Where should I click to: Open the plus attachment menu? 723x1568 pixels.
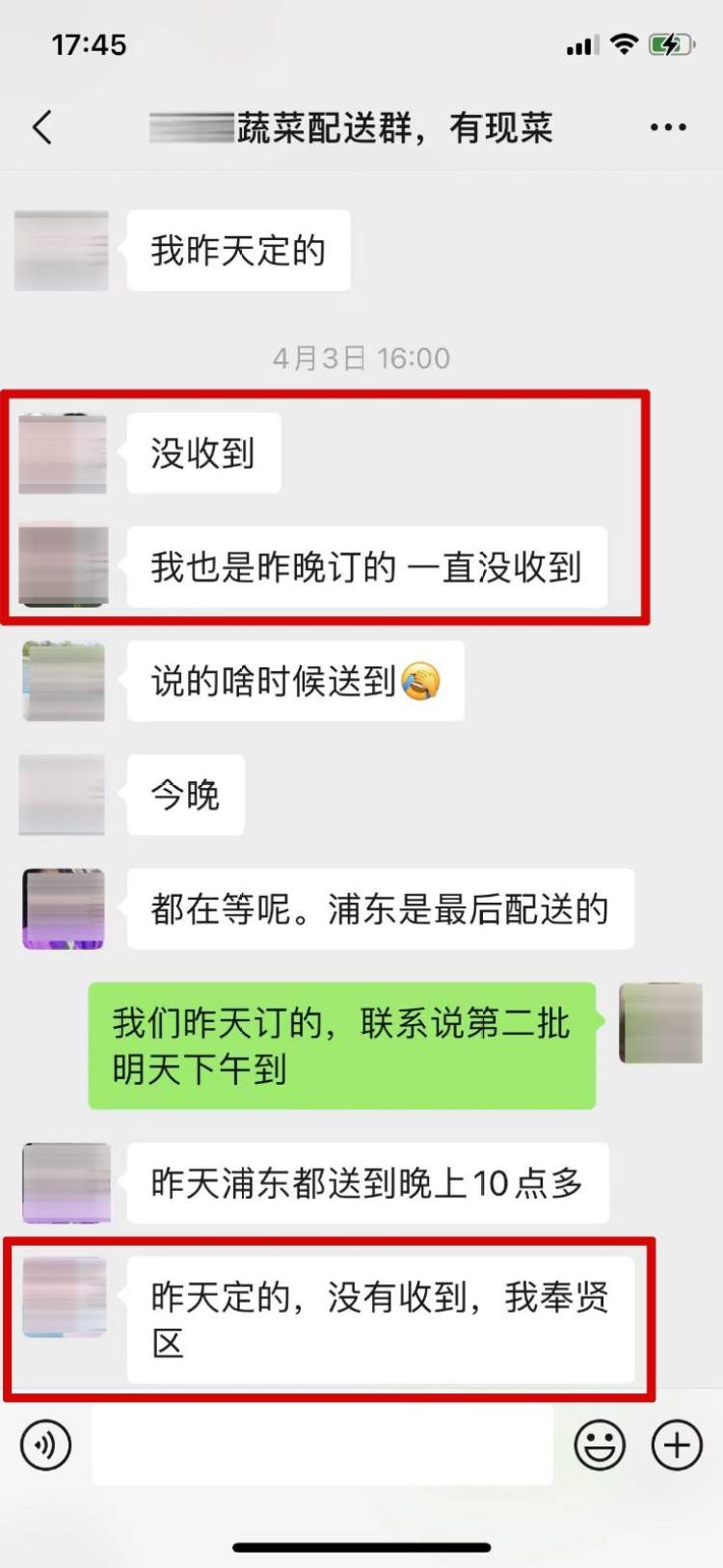[677, 1446]
